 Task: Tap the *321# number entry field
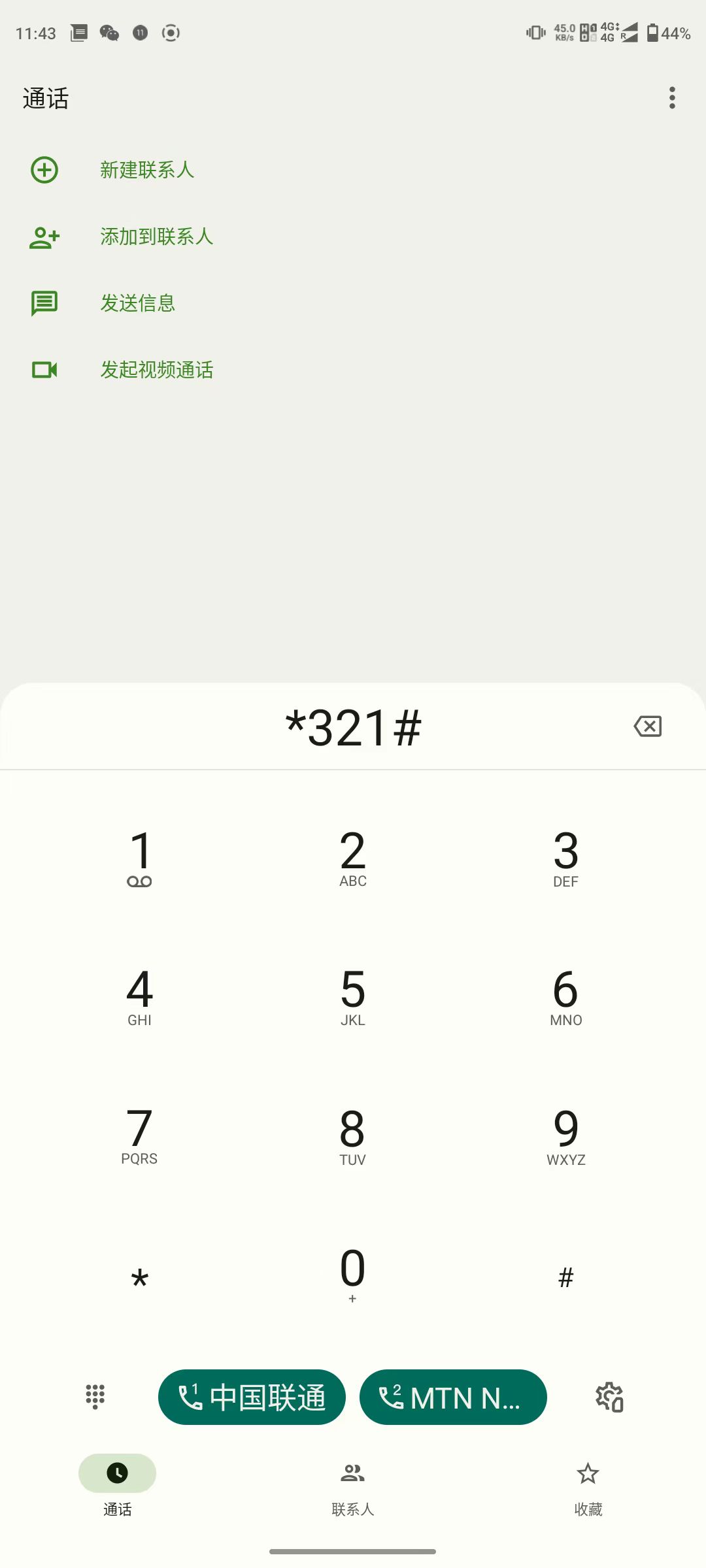coord(353,727)
